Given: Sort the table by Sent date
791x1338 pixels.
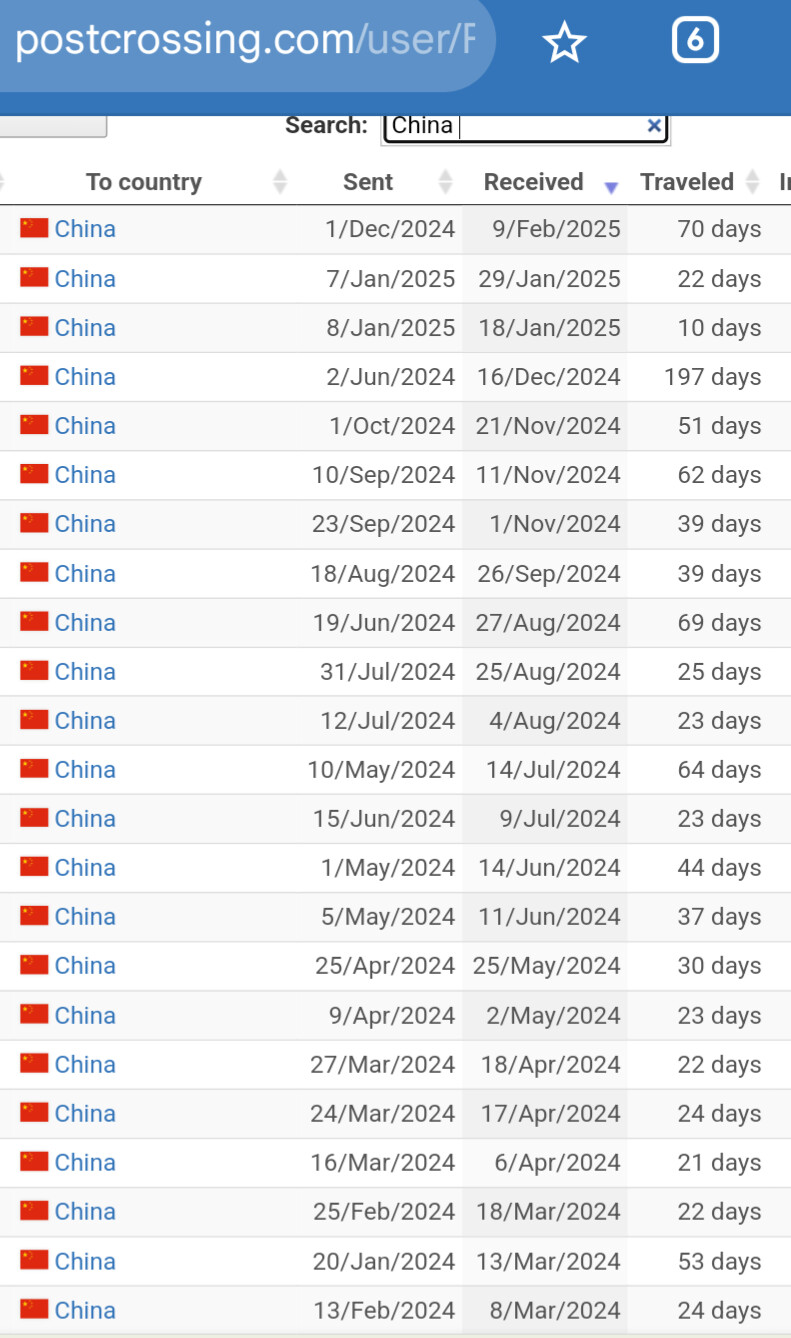Looking at the screenshot, I should [368, 182].
